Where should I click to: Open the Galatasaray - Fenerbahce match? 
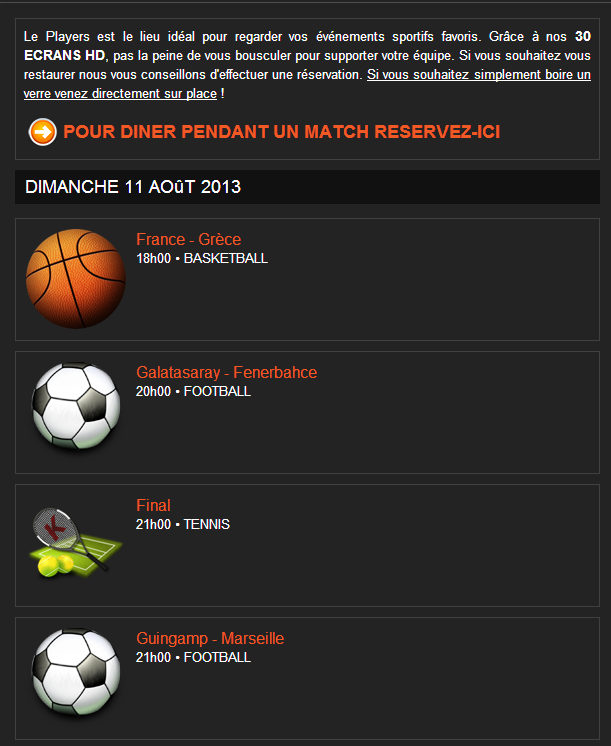226,373
